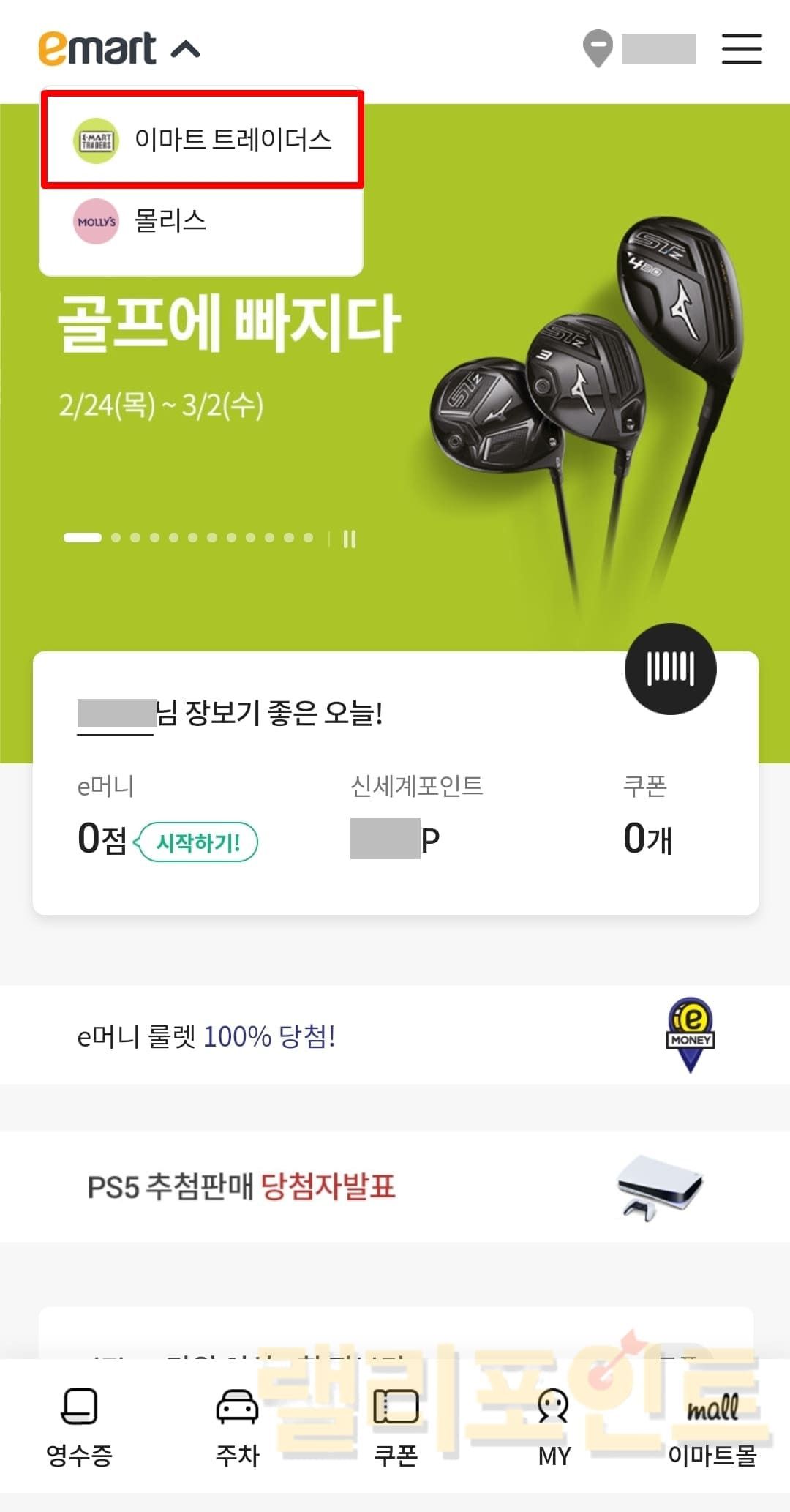
Task: Tap the 시작하기! e머니 button
Action: pyautogui.click(x=198, y=842)
